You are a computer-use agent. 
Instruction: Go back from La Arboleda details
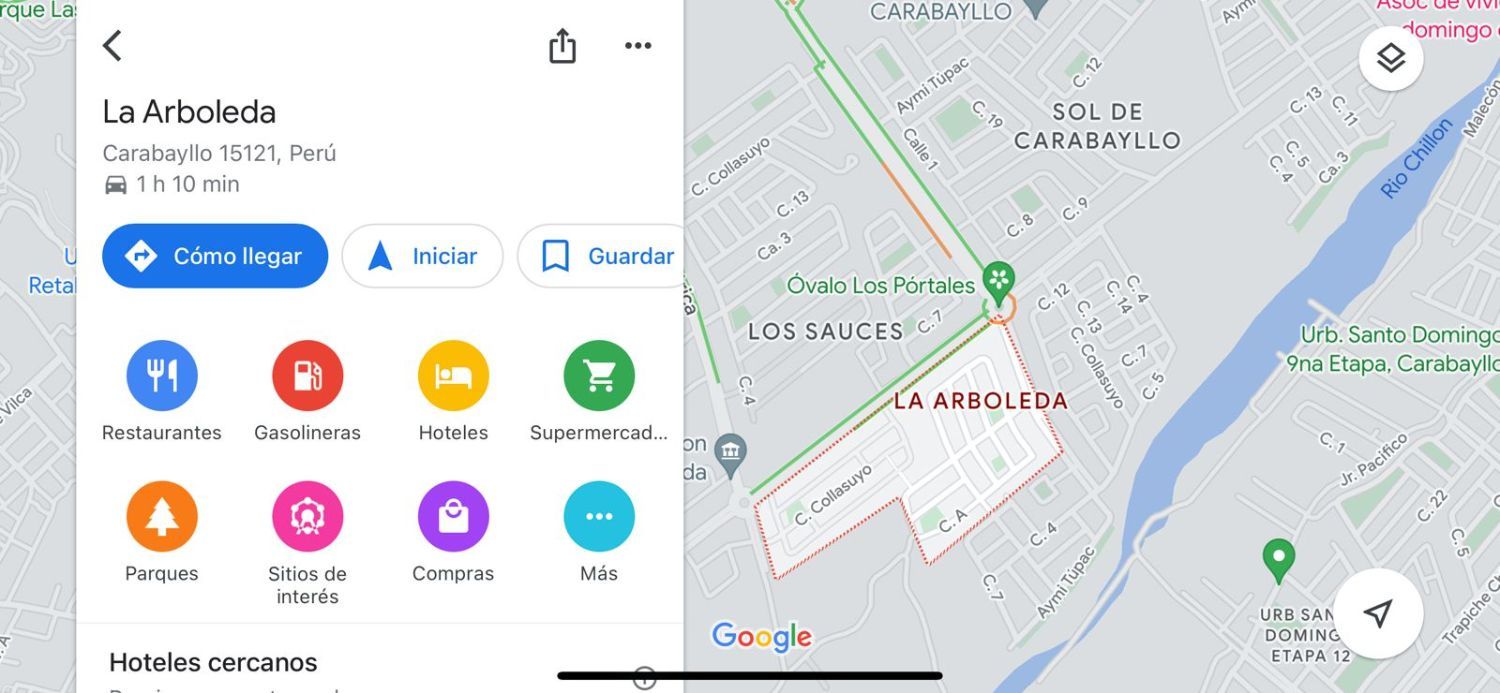coord(112,45)
